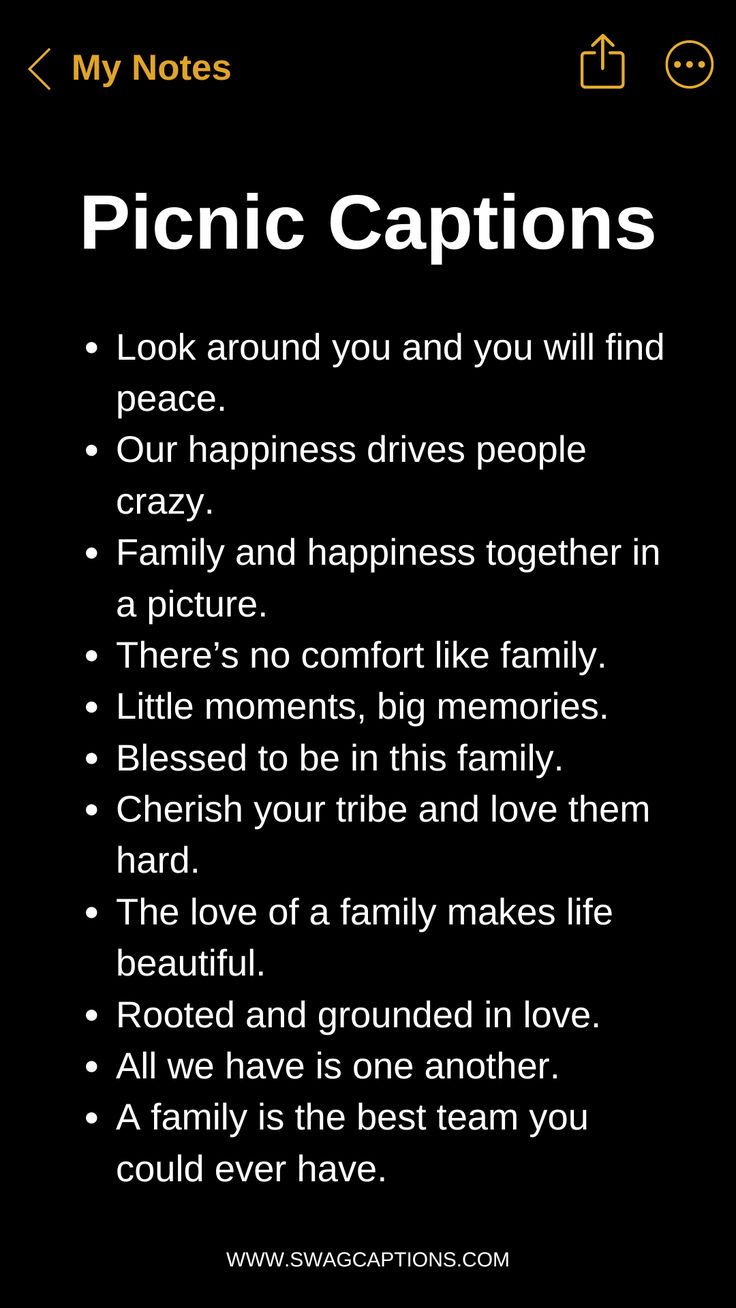The image size is (736, 1308).
Task: Tap the circled three-dots menu in top right
Action: [689, 64]
